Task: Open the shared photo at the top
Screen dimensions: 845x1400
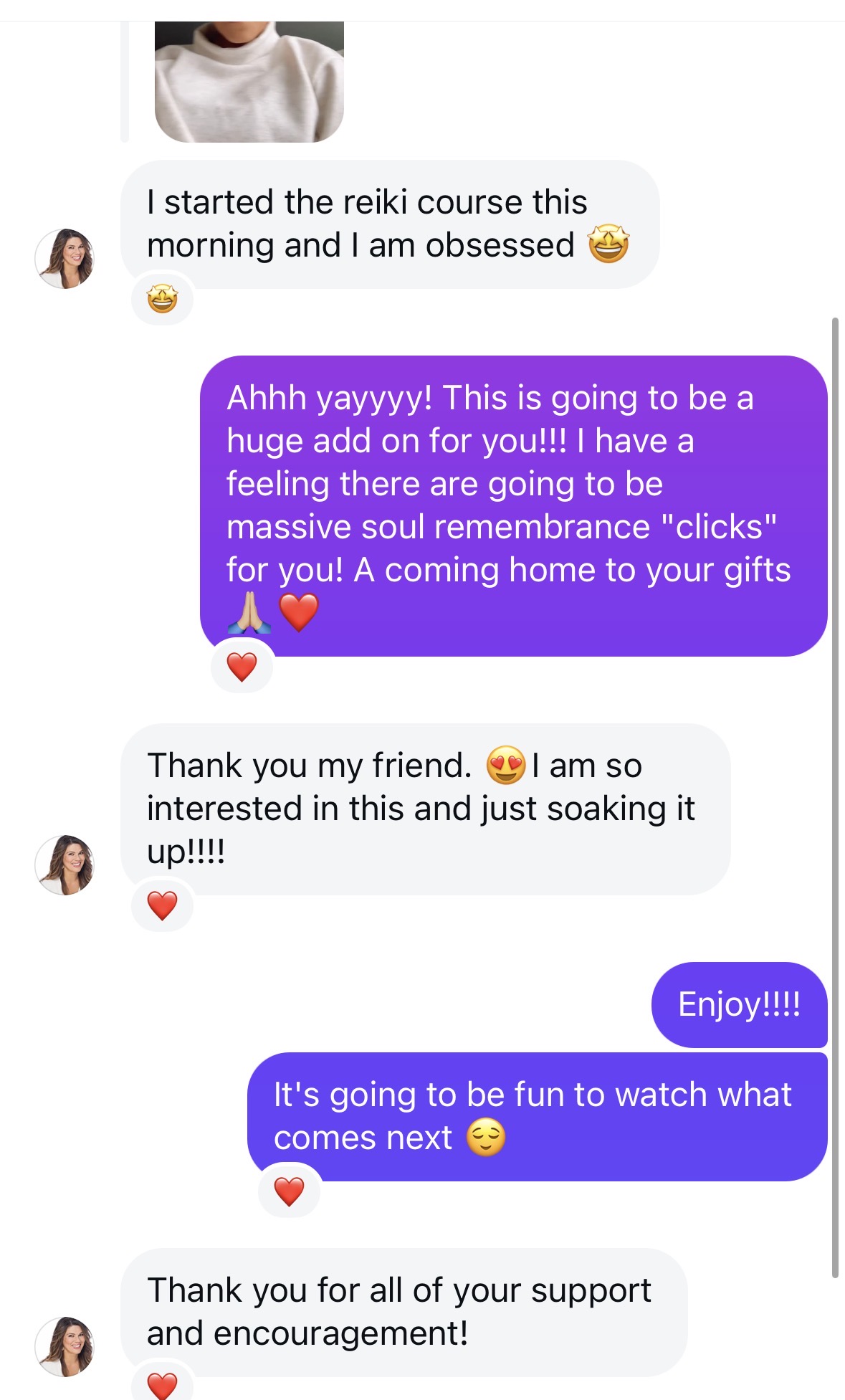Action: (249, 80)
